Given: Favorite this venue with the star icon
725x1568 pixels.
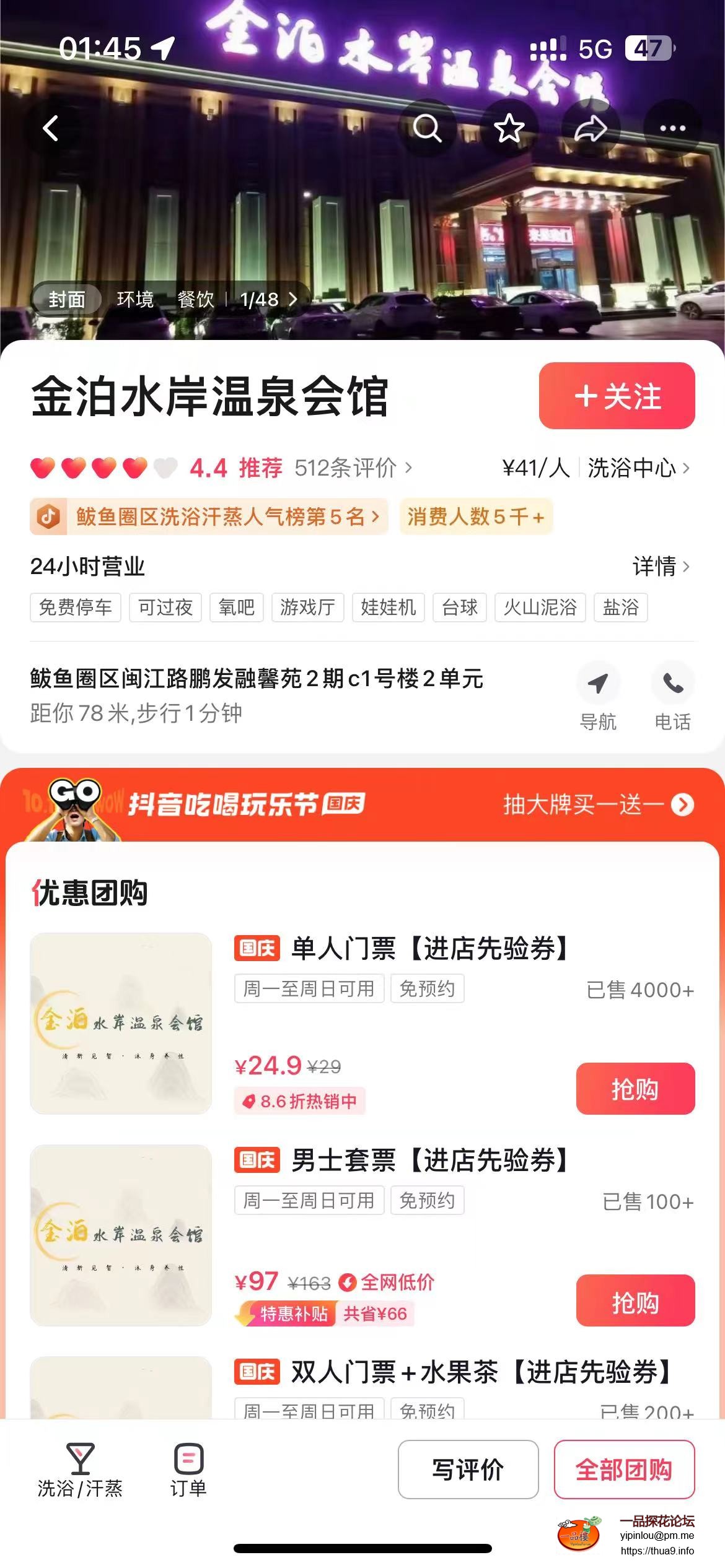Looking at the screenshot, I should click(509, 128).
